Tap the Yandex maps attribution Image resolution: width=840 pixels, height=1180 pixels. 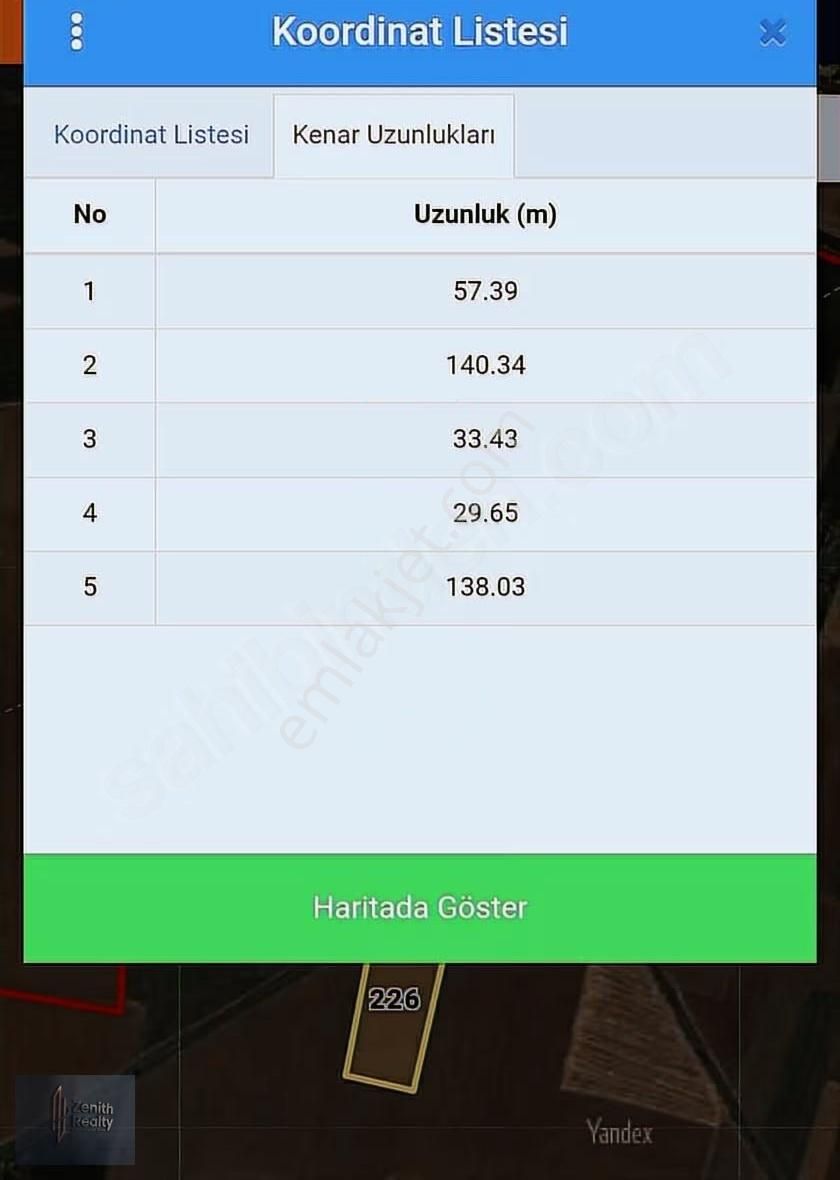(620, 1134)
